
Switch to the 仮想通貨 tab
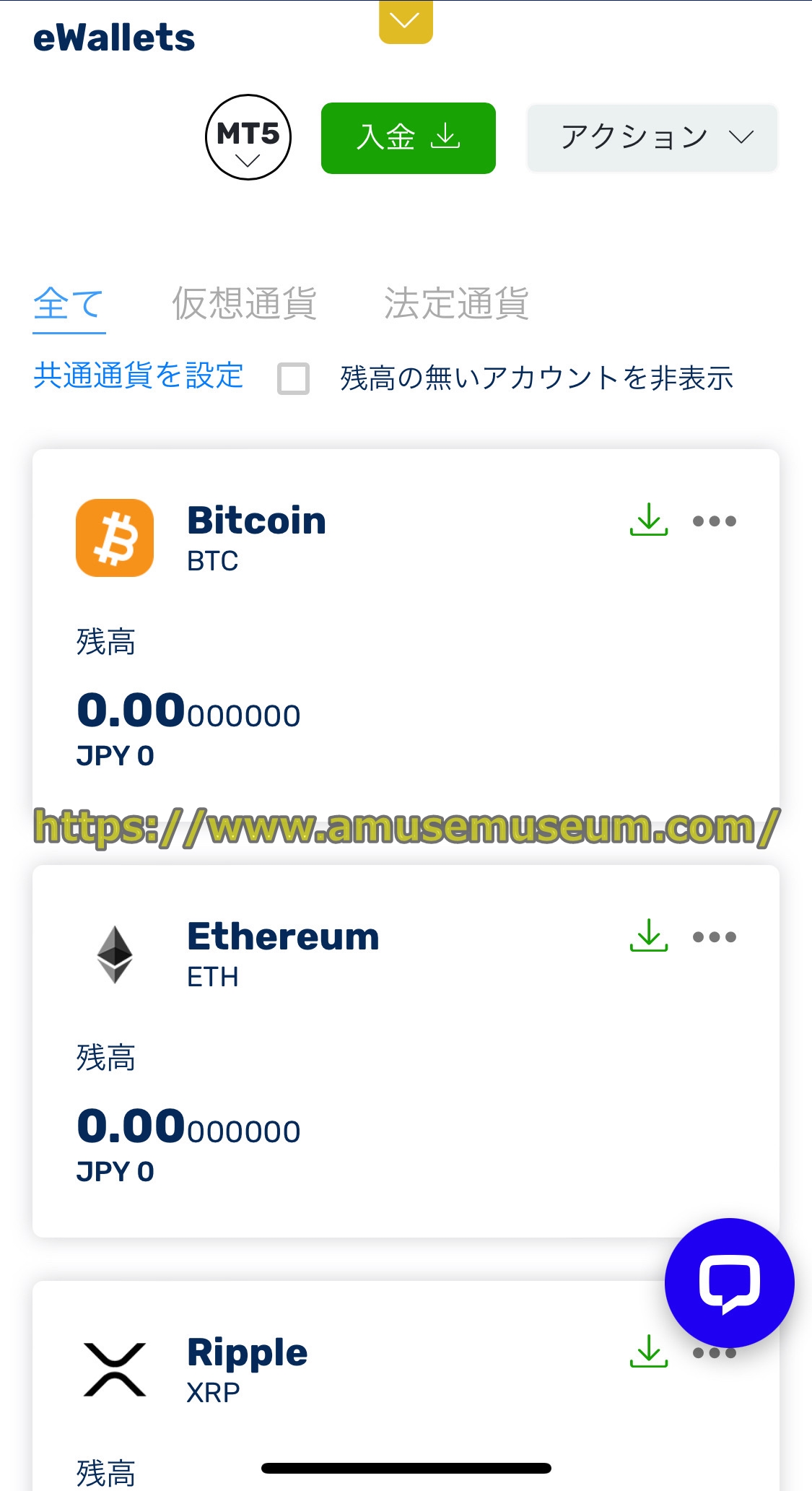(x=244, y=304)
